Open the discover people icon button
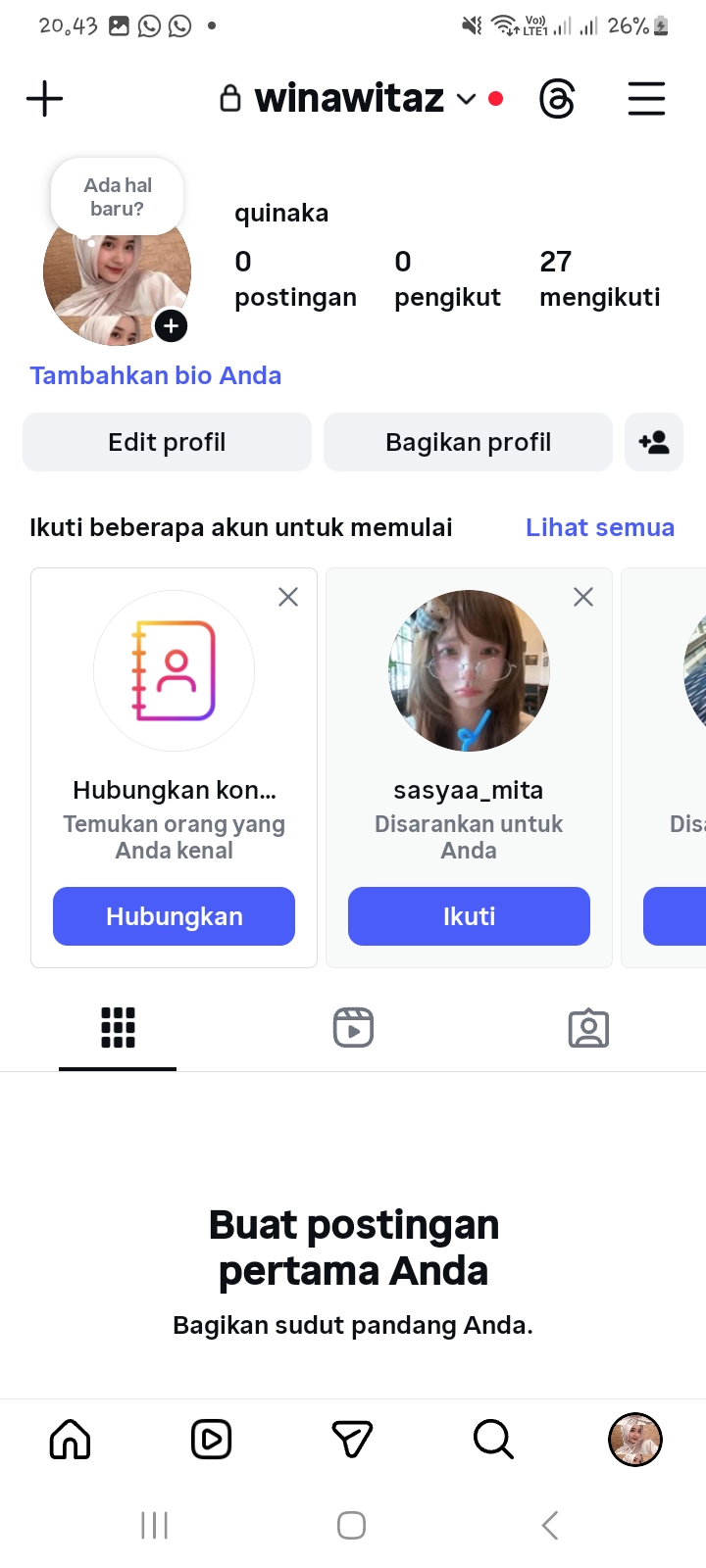 point(654,442)
